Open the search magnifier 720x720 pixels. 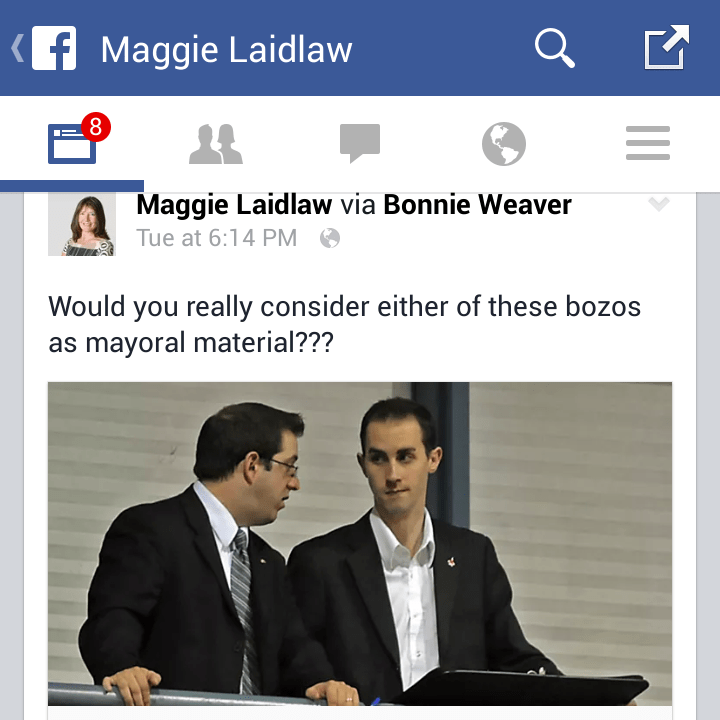(x=554, y=48)
